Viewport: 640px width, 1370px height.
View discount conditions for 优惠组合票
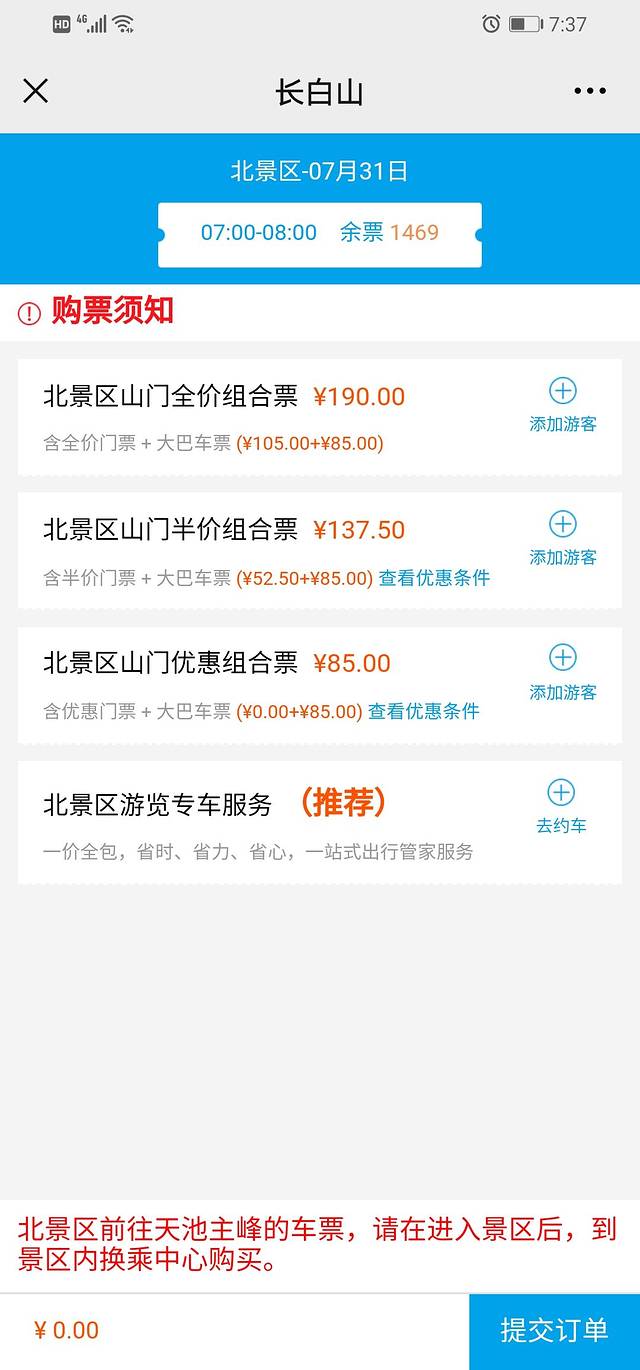pos(424,712)
